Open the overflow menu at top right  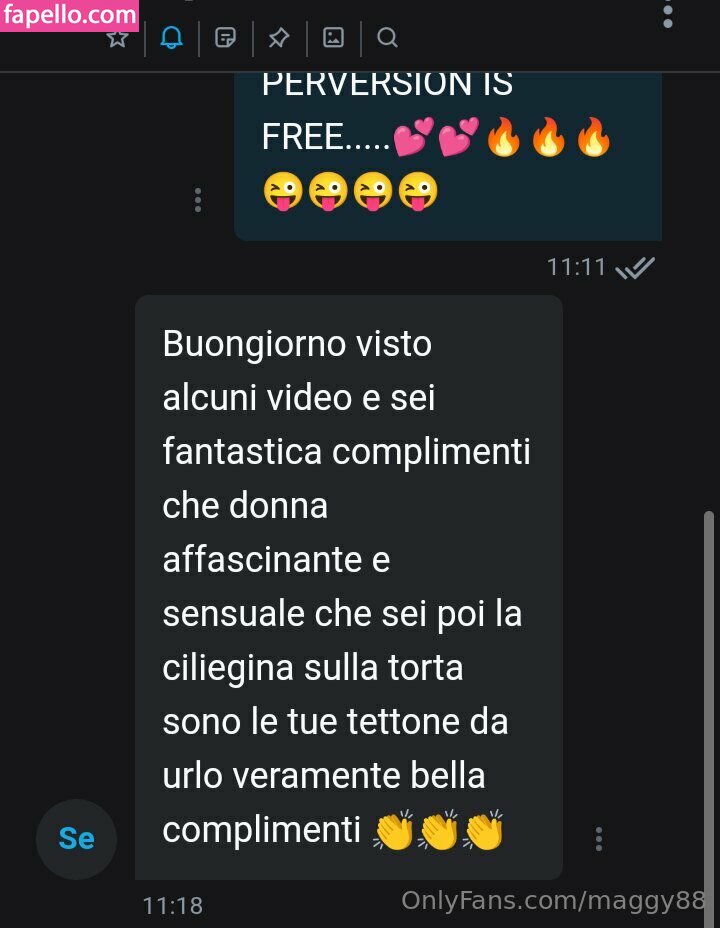(x=668, y=14)
